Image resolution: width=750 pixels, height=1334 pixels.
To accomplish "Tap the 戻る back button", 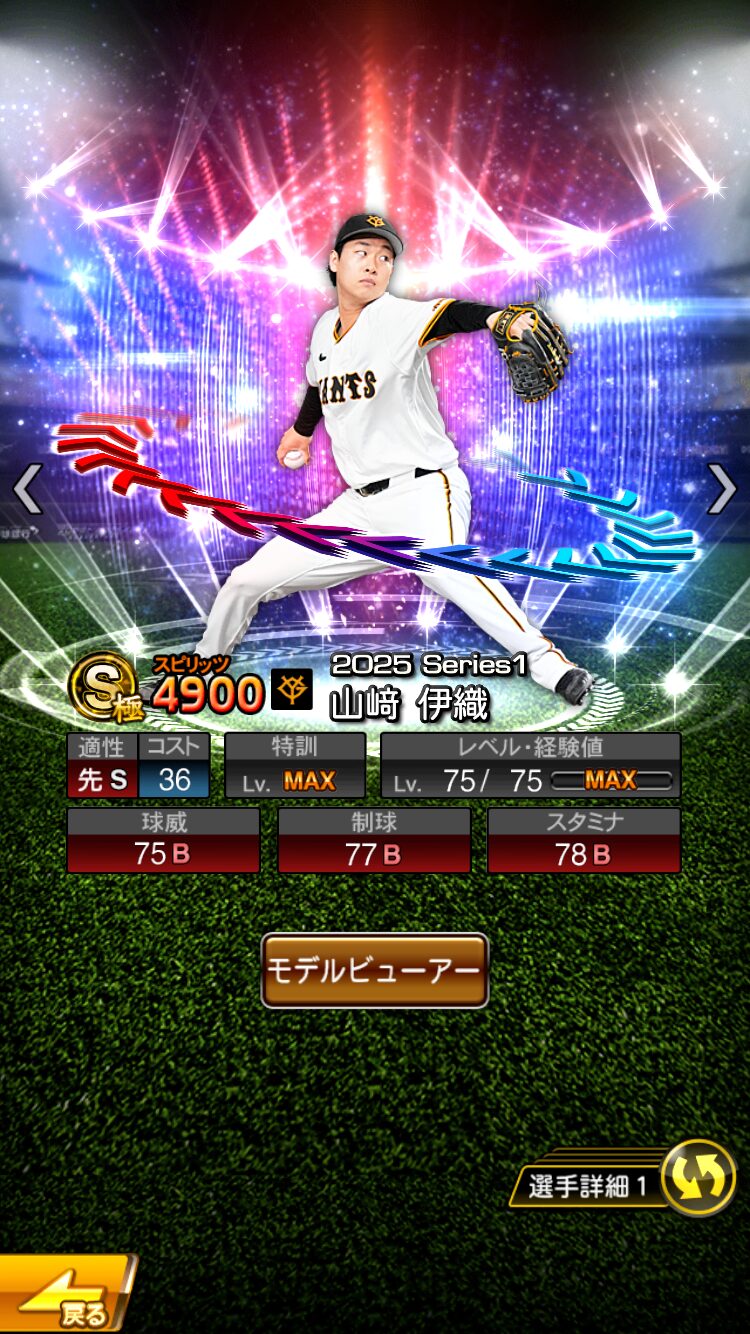I will [66, 1296].
